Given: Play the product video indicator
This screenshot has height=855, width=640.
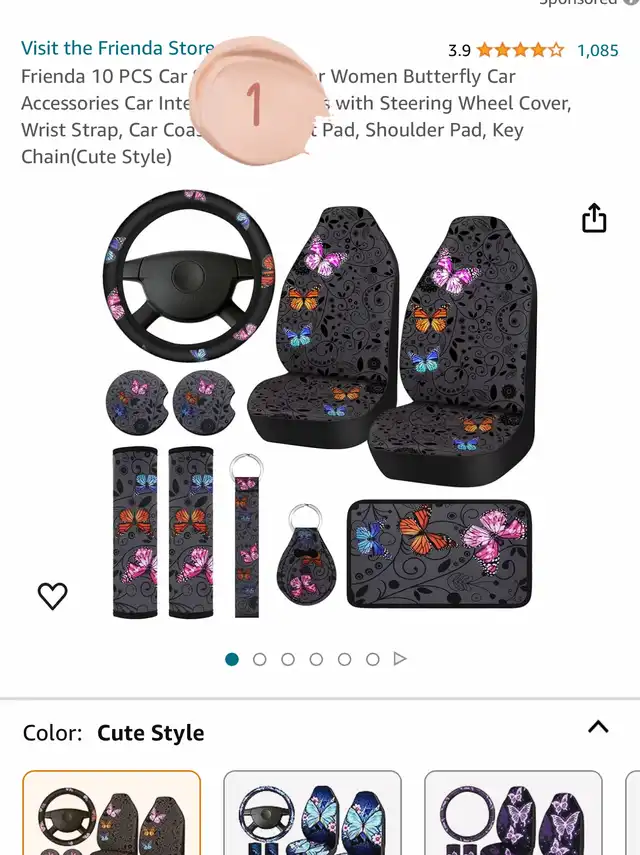Looking at the screenshot, I should point(400,659).
